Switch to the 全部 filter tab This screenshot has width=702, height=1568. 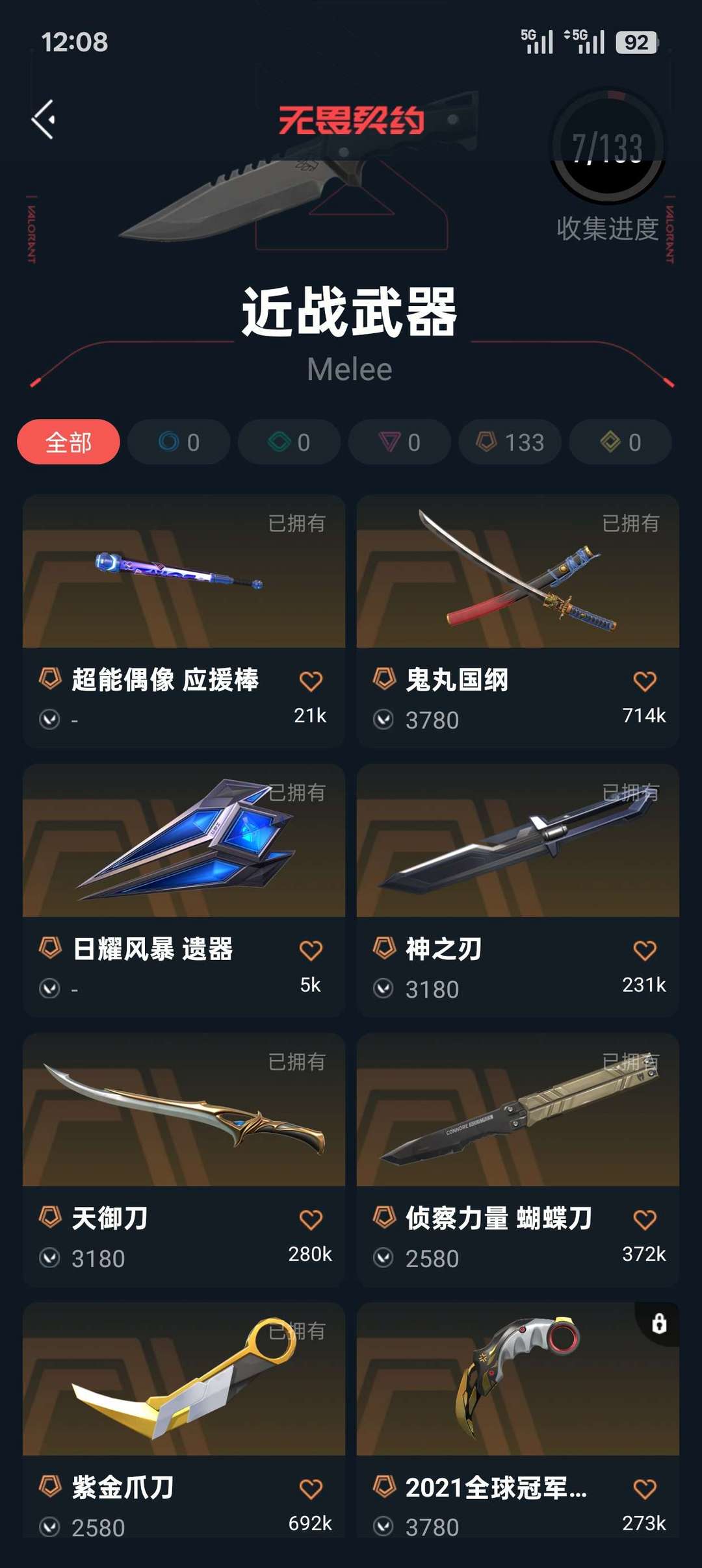pyautogui.click(x=67, y=442)
